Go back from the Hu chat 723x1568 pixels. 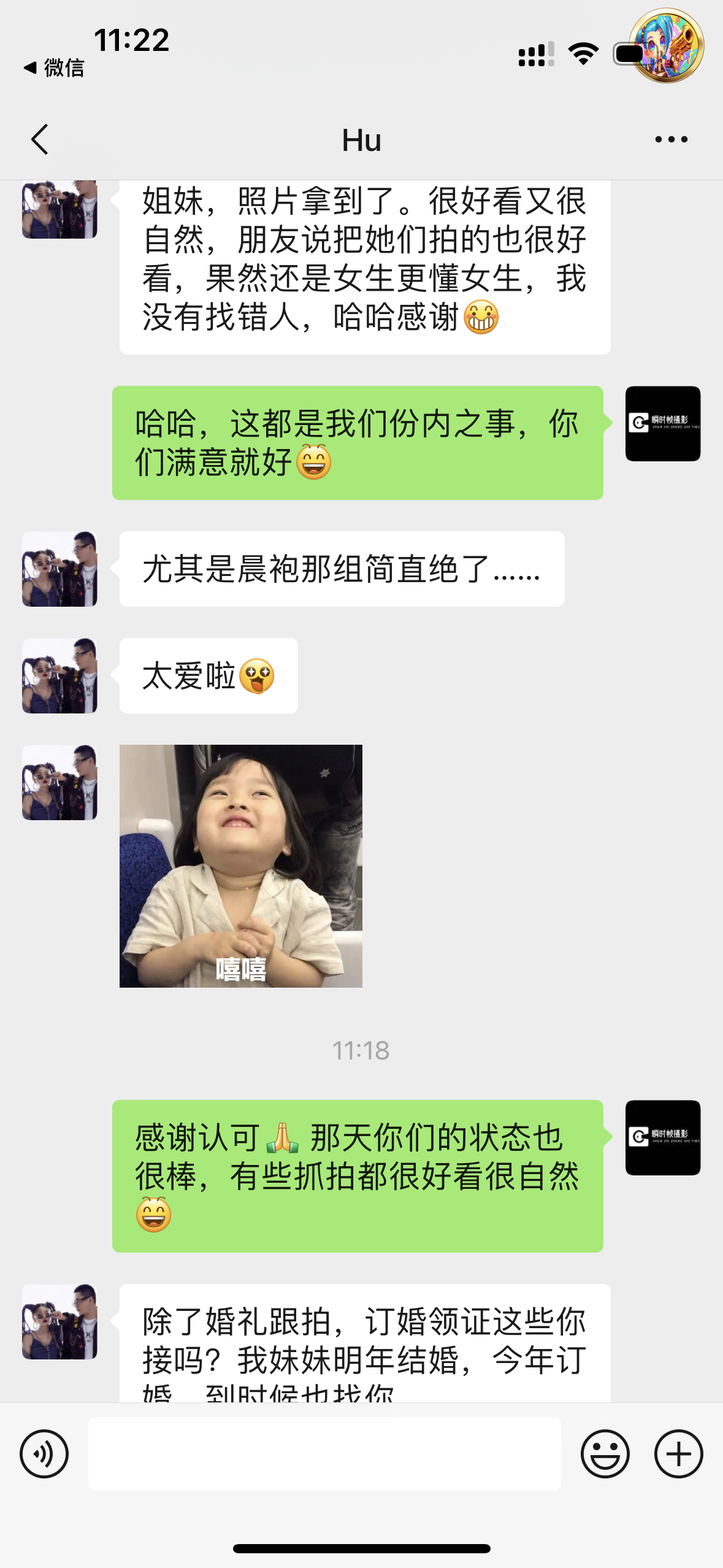[40, 139]
